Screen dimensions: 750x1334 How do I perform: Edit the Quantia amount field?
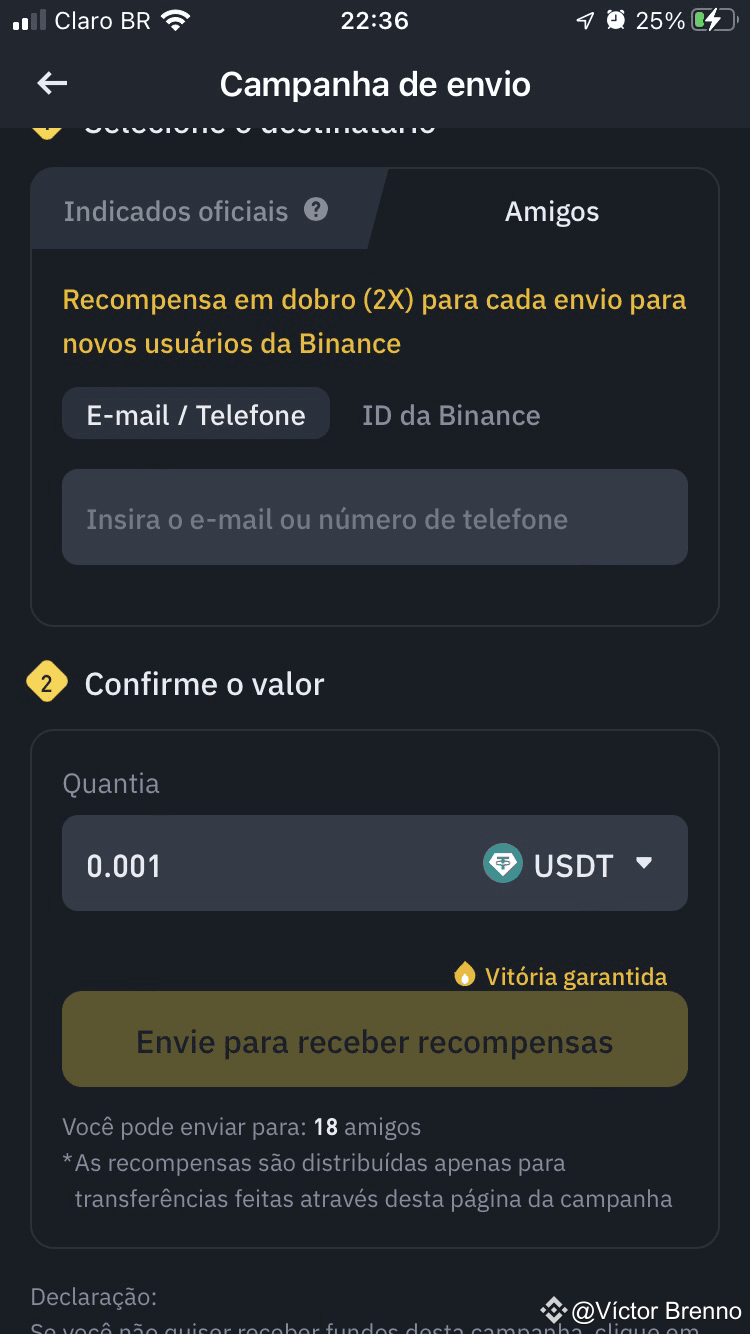(270, 864)
